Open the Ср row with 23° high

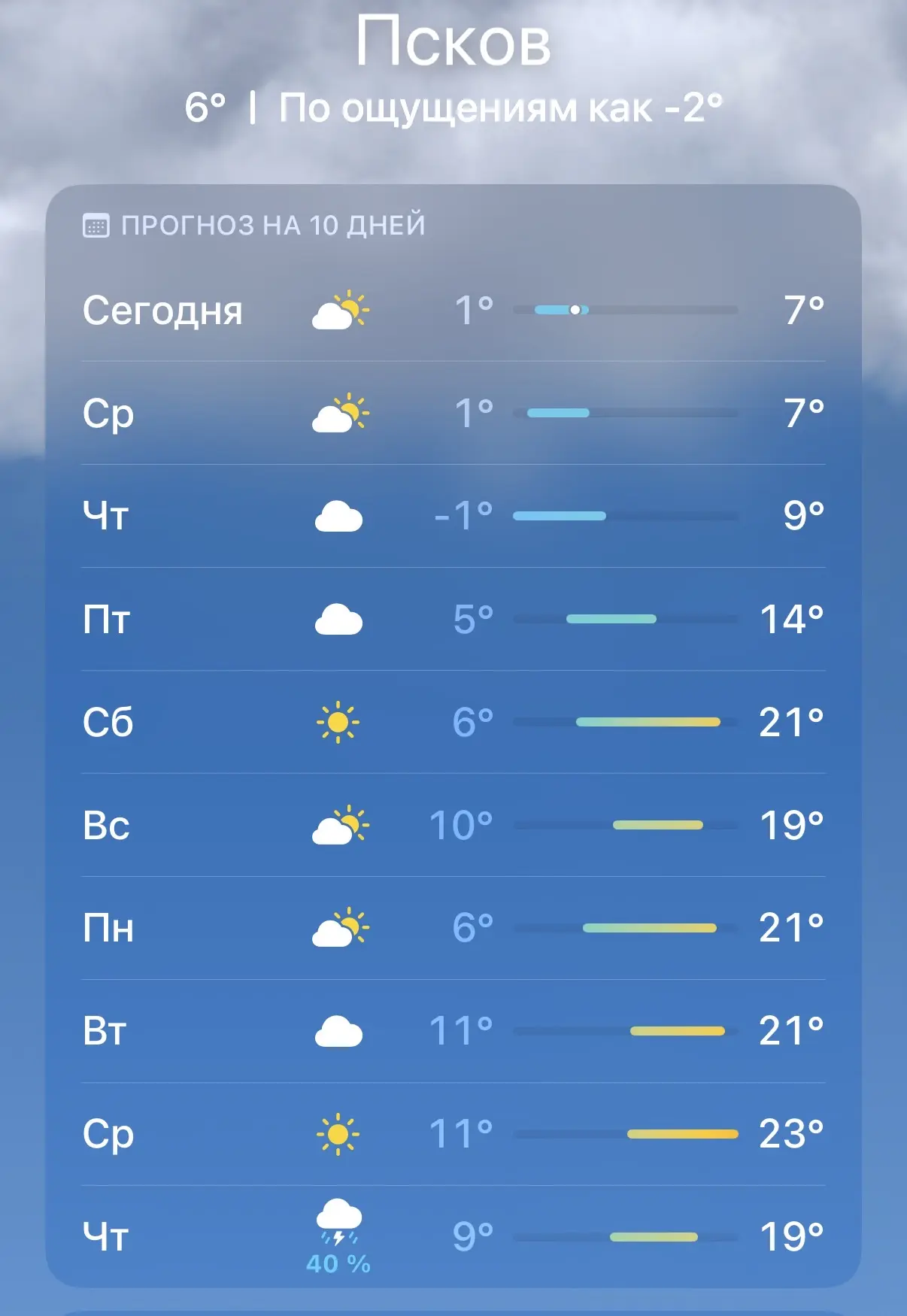(x=453, y=1134)
